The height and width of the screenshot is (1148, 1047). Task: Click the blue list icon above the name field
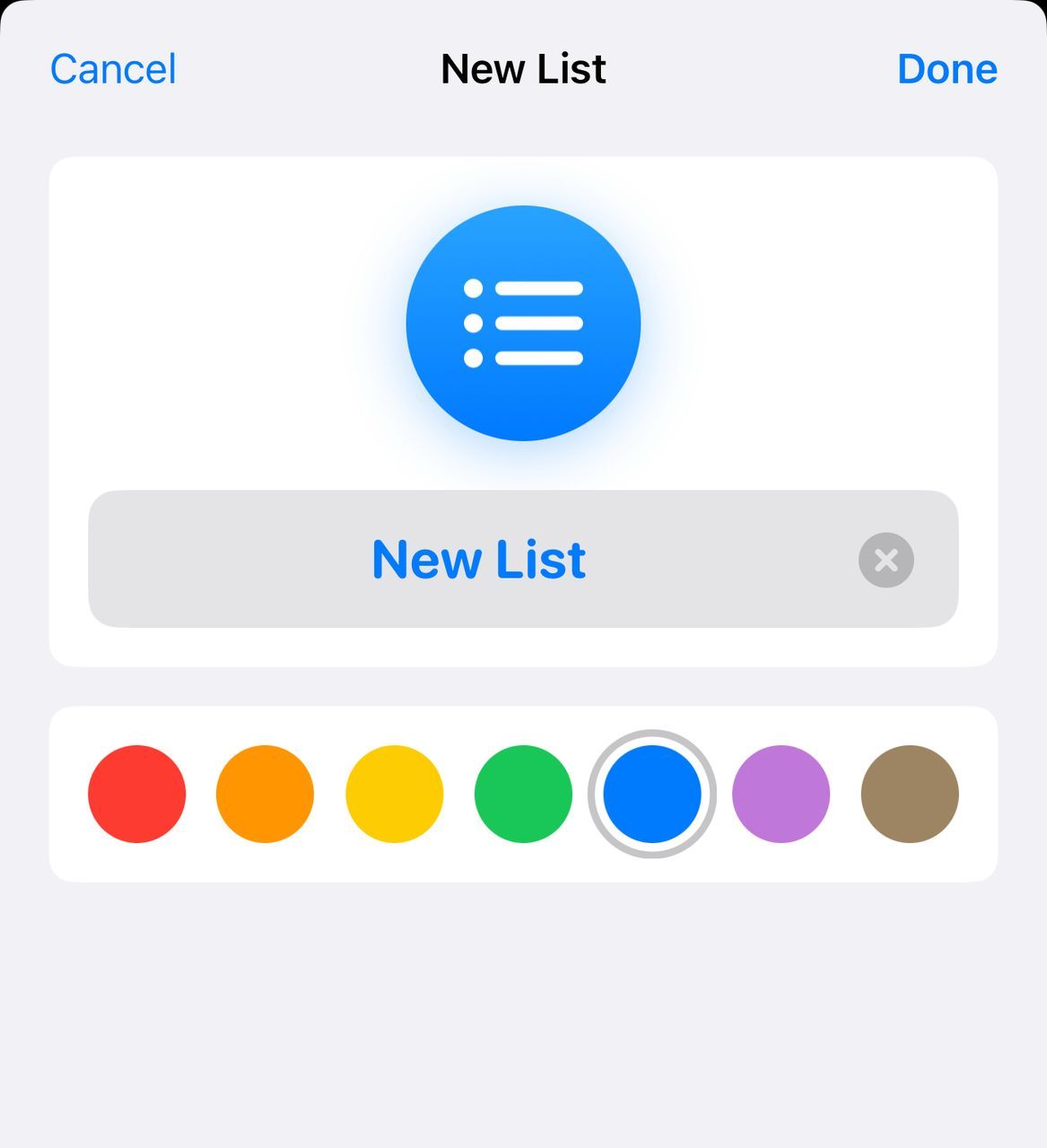[x=523, y=323]
